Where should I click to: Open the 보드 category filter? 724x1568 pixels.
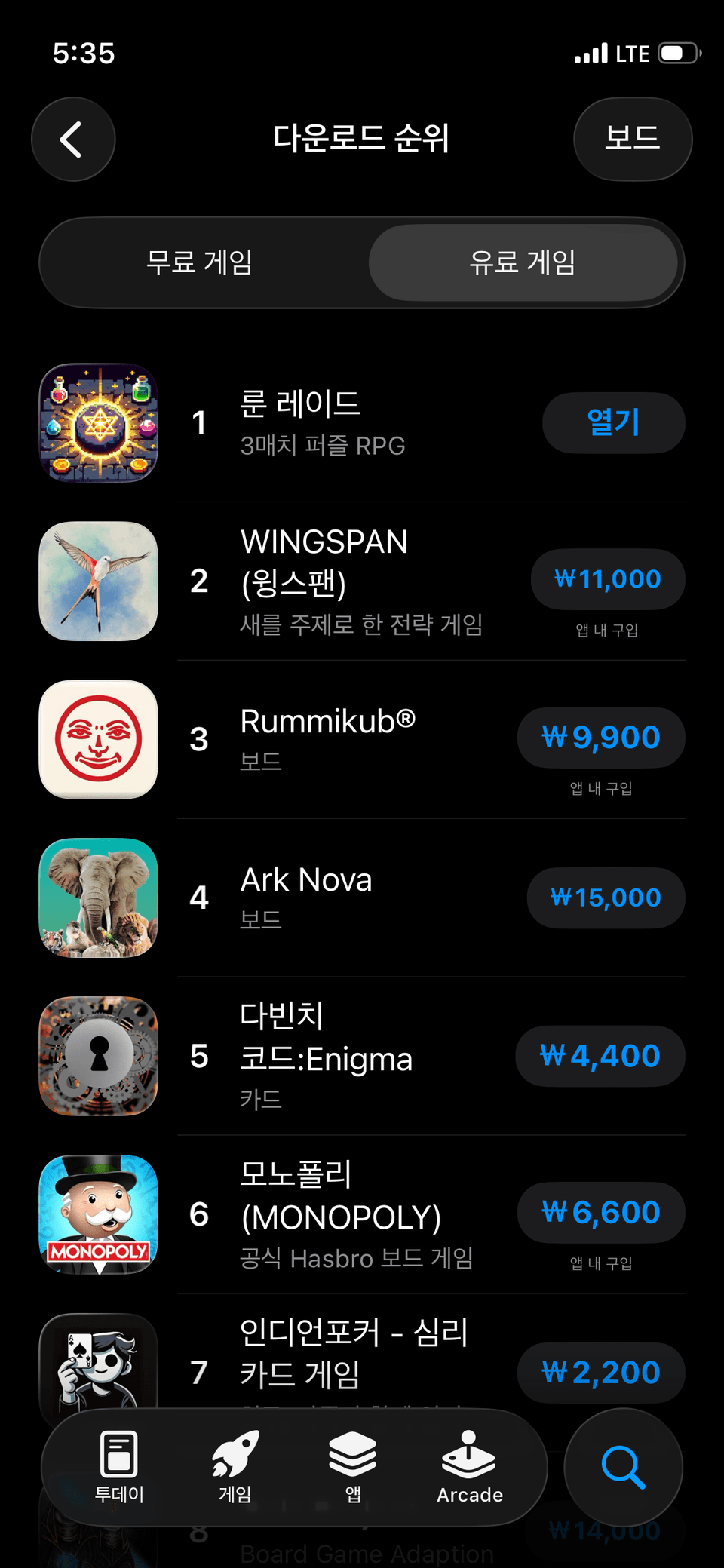[633, 140]
